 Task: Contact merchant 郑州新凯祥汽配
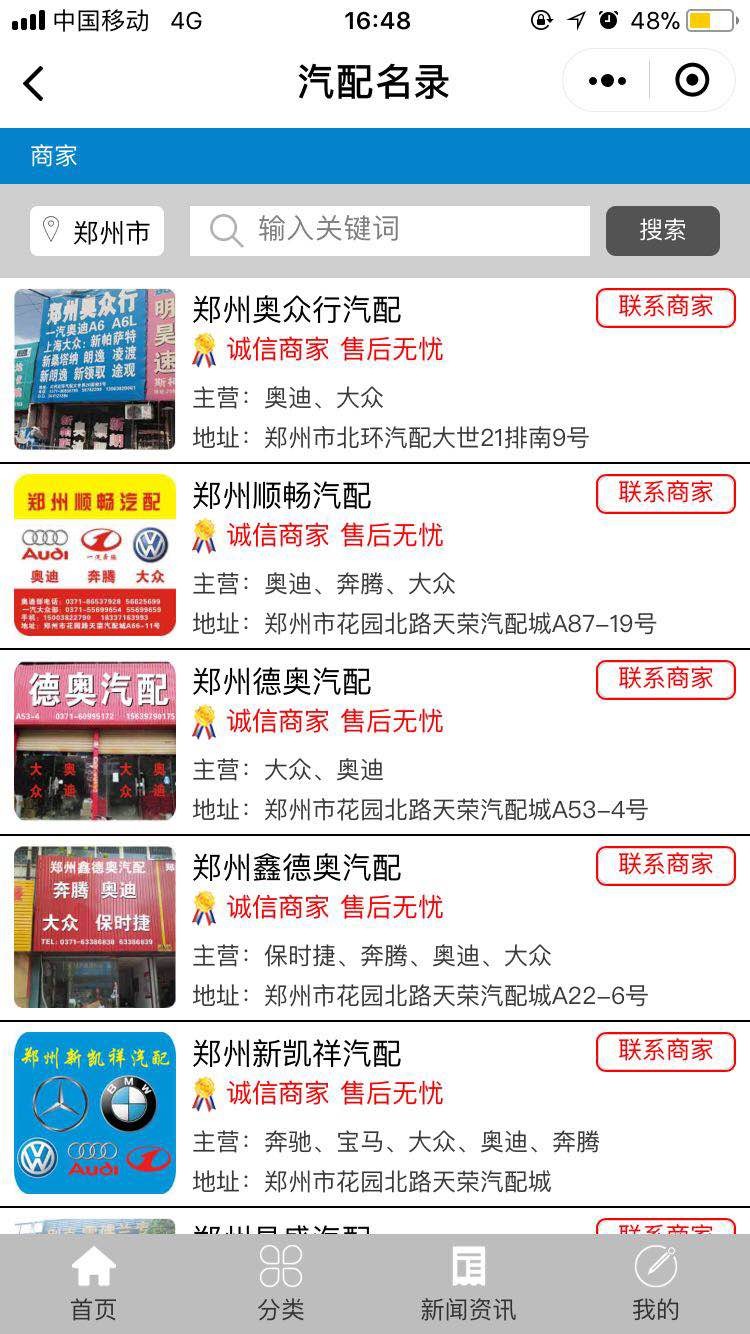665,1052
